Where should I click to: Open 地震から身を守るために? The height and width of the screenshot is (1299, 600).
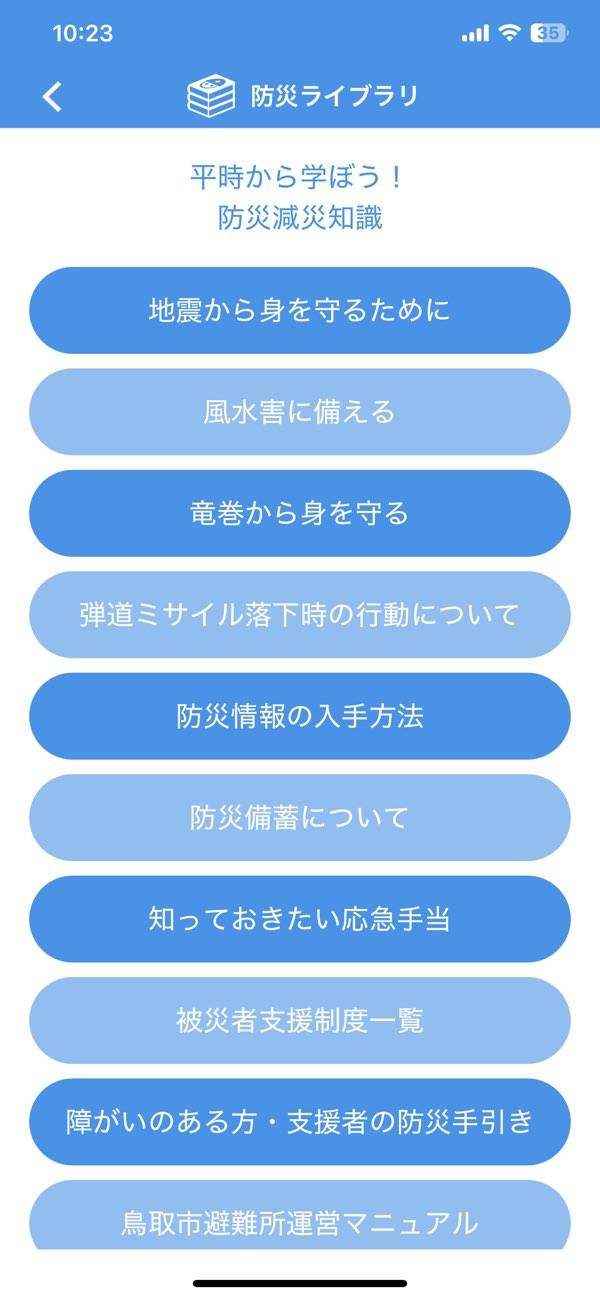[300, 310]
